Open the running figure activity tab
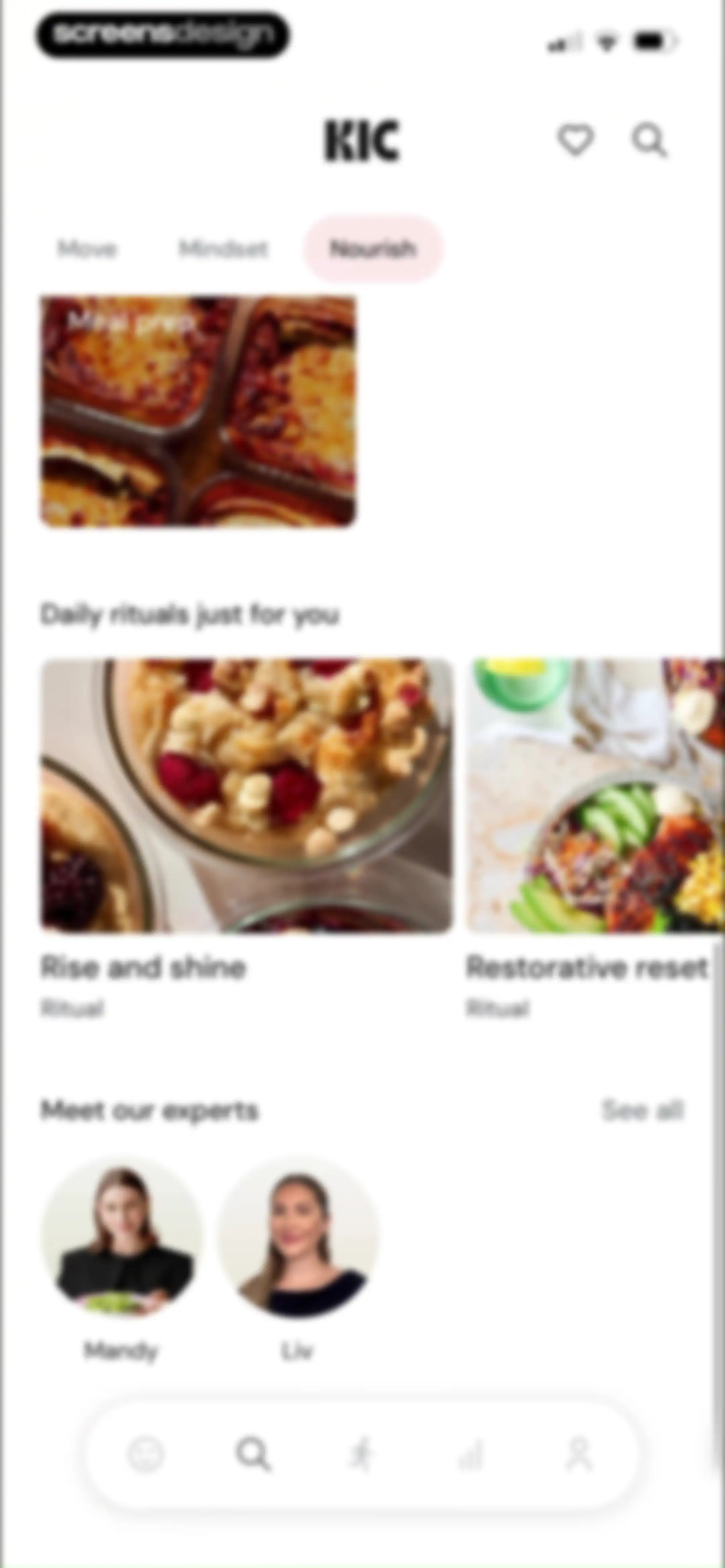 coord(361,1454)
